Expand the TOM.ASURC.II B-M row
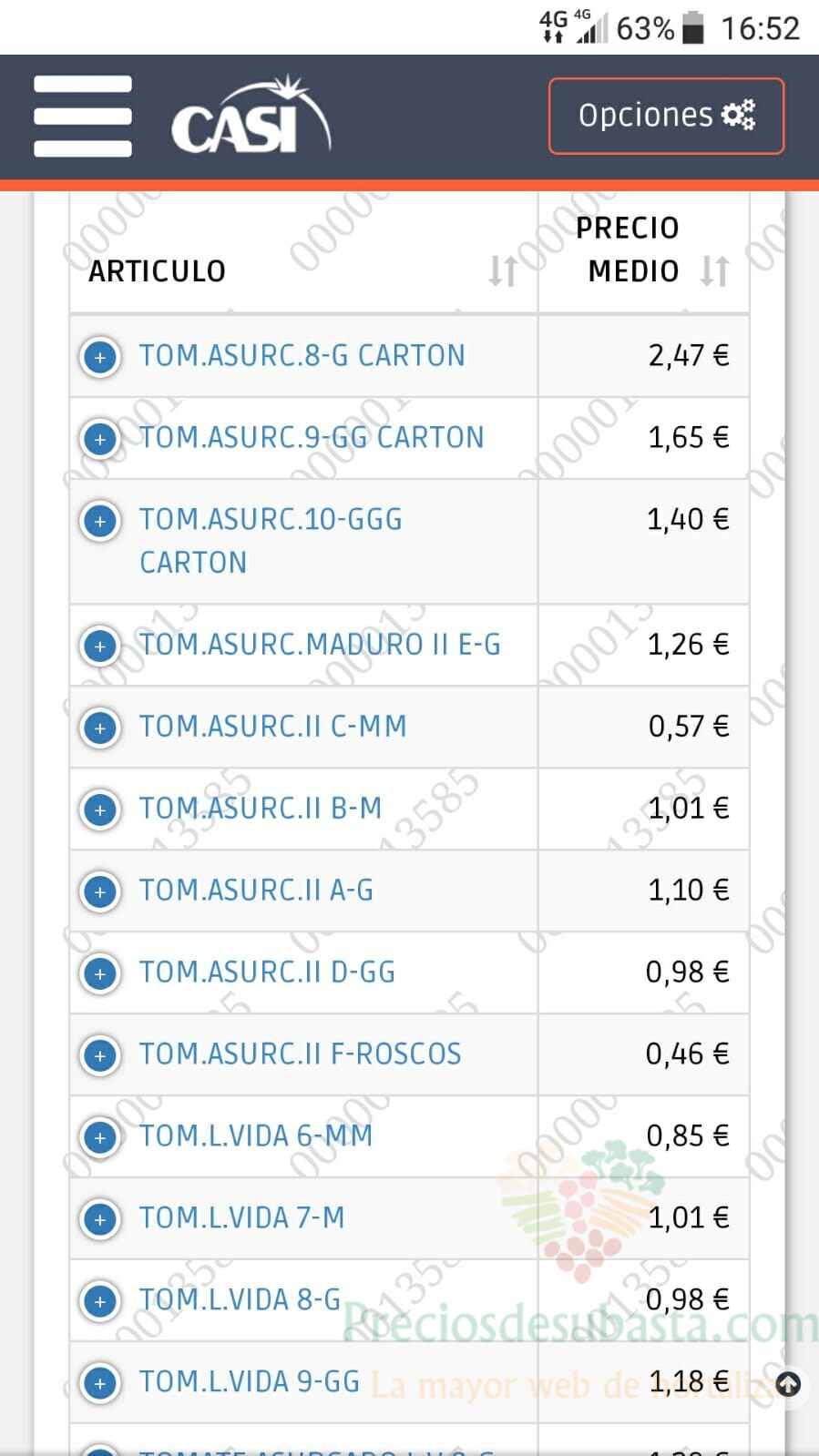This screenshot has height=1456, width=819. 100,809
